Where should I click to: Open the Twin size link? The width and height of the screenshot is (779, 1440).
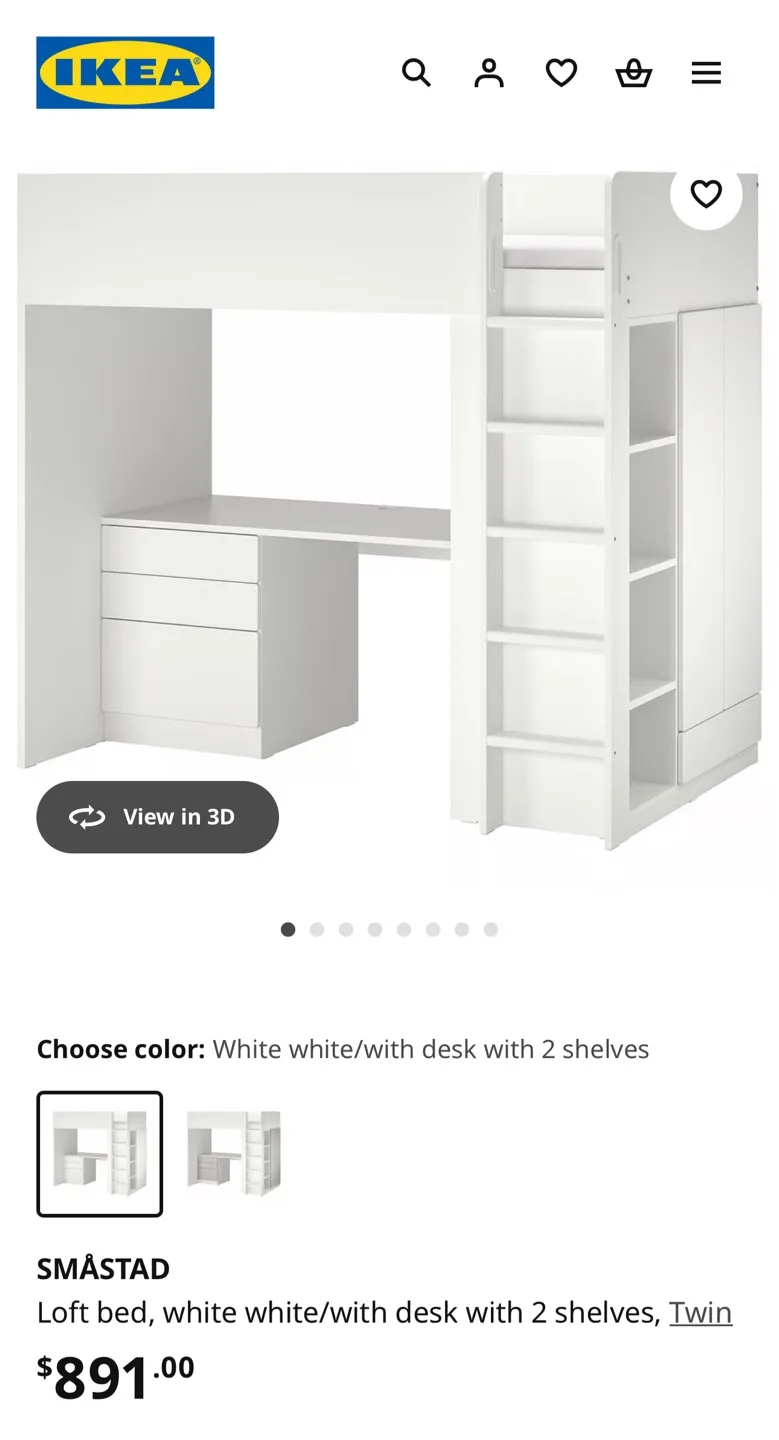[x=700, y=1312]
